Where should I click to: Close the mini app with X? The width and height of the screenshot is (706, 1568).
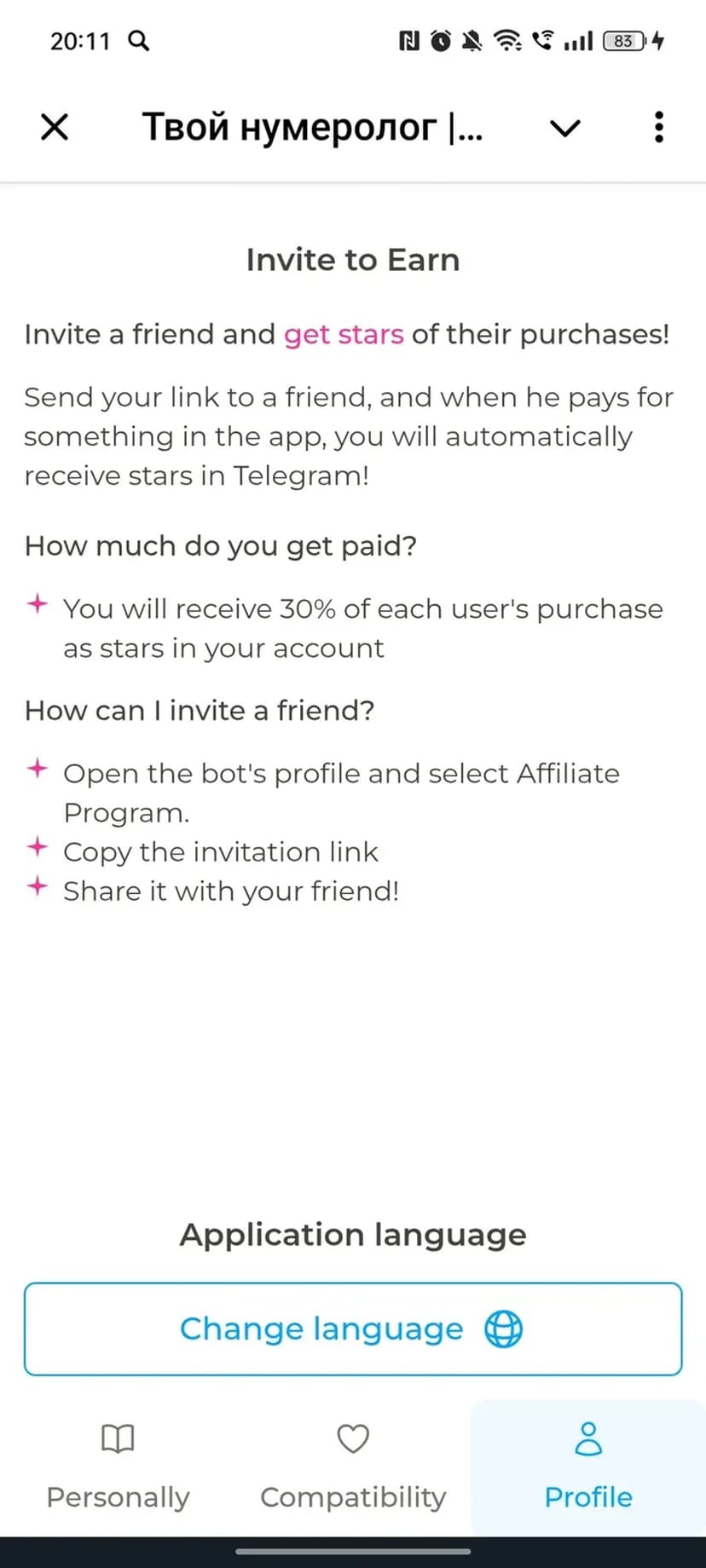click(x=55, y=128)
